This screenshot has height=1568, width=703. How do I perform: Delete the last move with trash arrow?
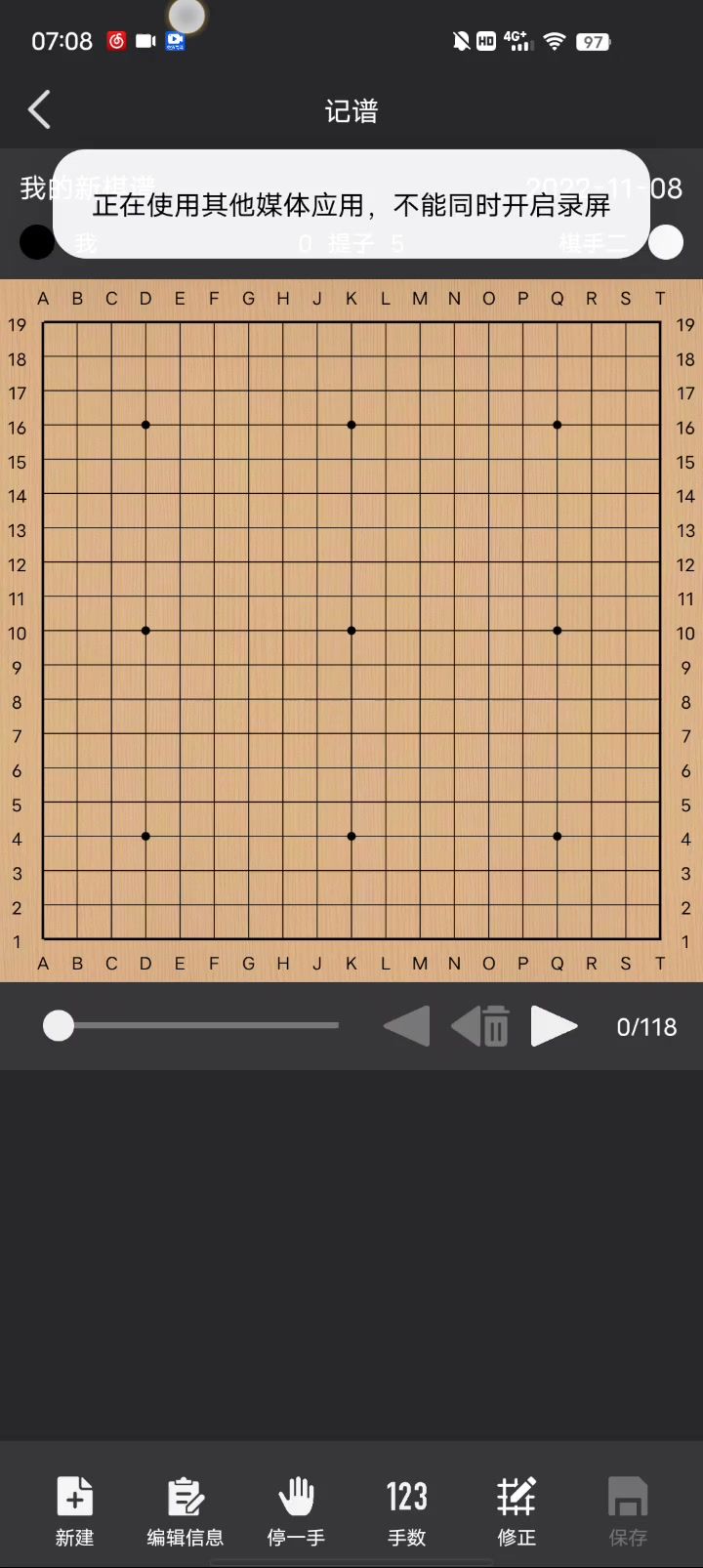click(480, 1026)
